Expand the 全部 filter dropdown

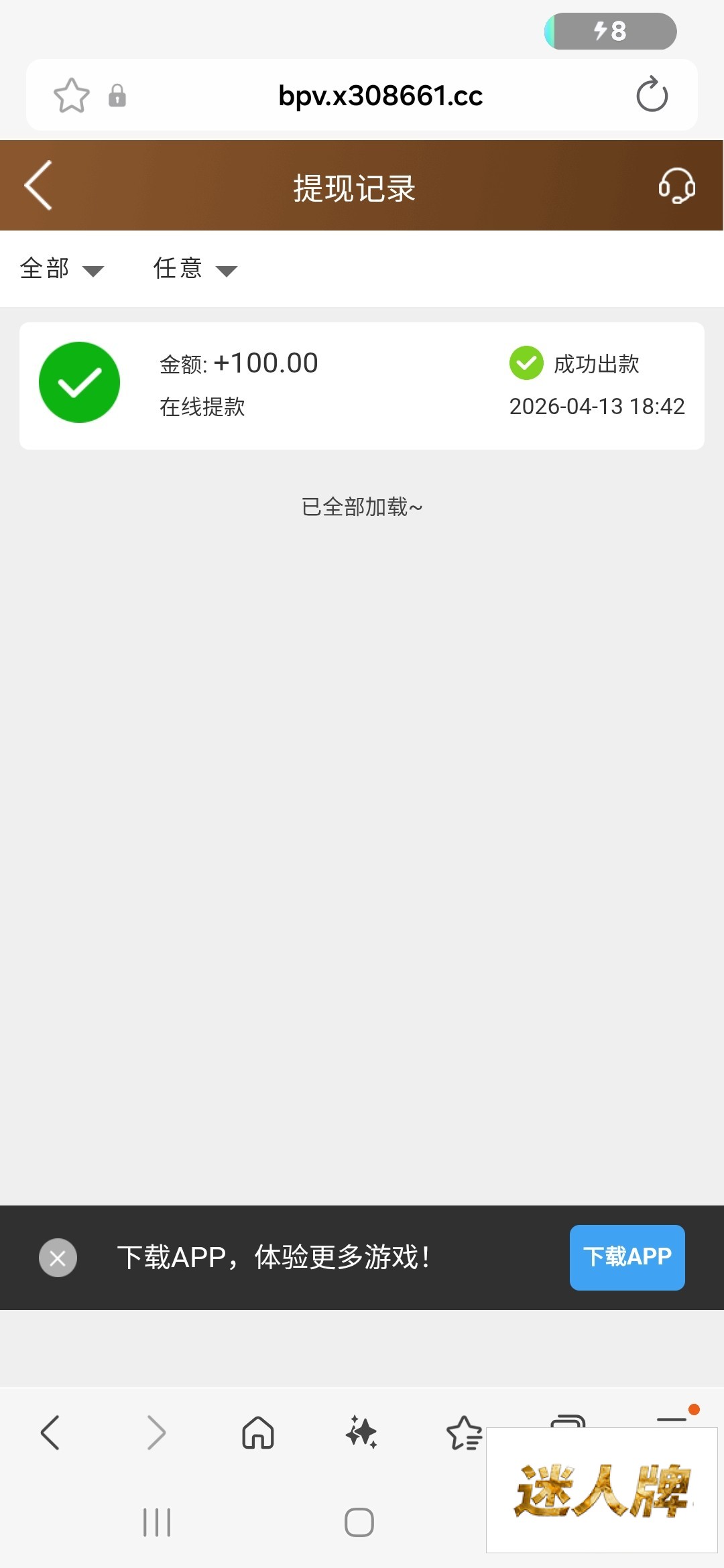click(x=62, y=269)
